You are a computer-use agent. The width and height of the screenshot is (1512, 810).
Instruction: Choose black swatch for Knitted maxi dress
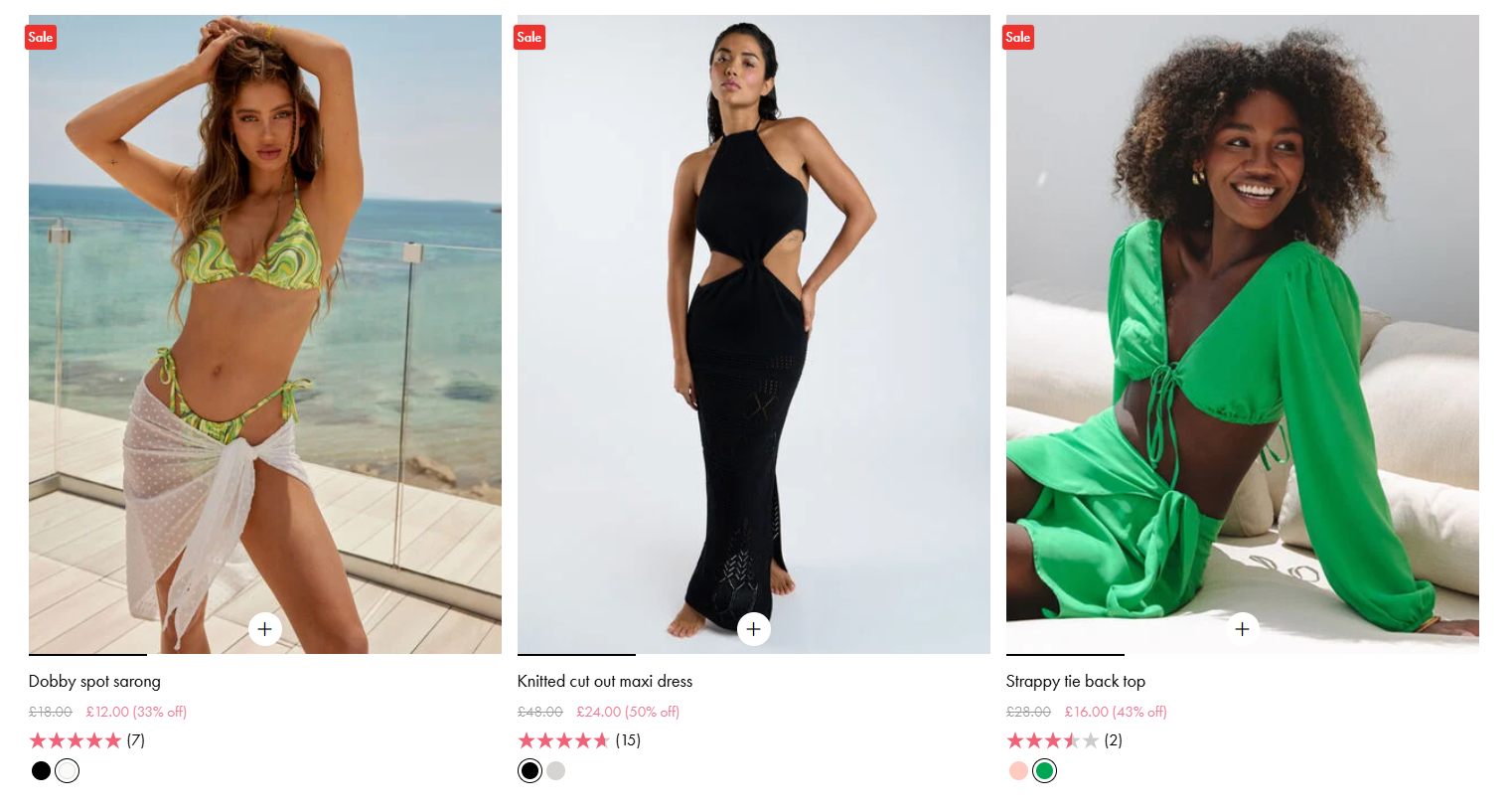coord(530,771)
